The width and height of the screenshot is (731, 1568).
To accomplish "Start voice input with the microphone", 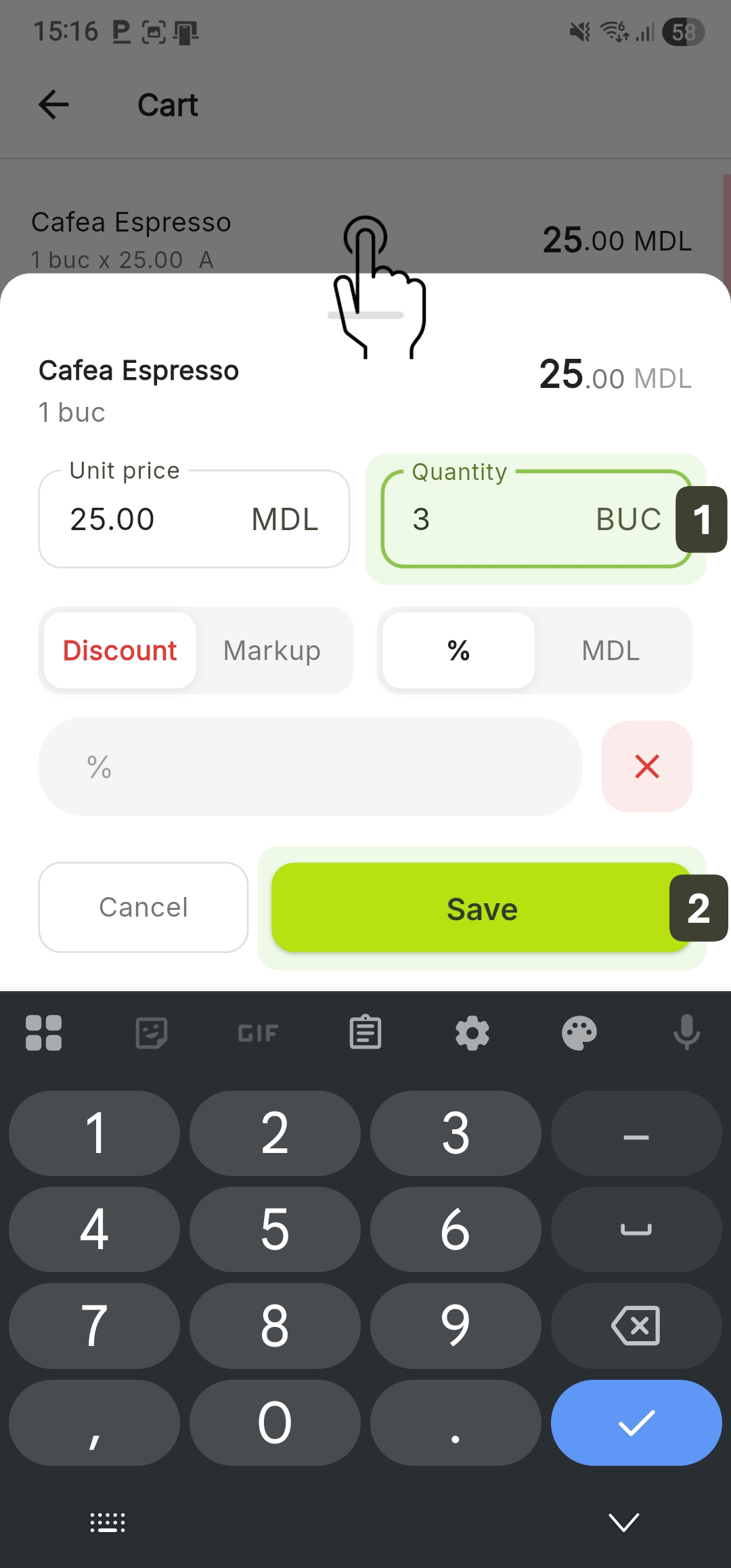I will pos(686,1033).
